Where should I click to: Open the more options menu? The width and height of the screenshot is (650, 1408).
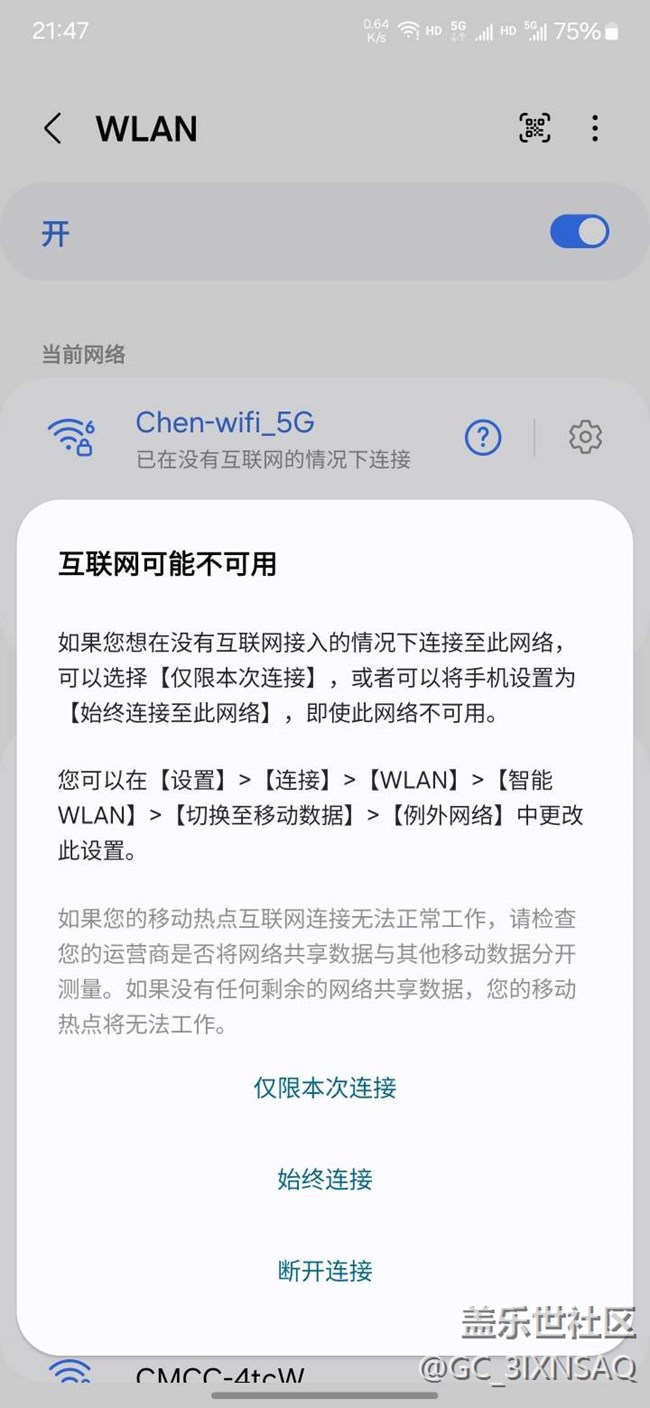tap(595, 128)
